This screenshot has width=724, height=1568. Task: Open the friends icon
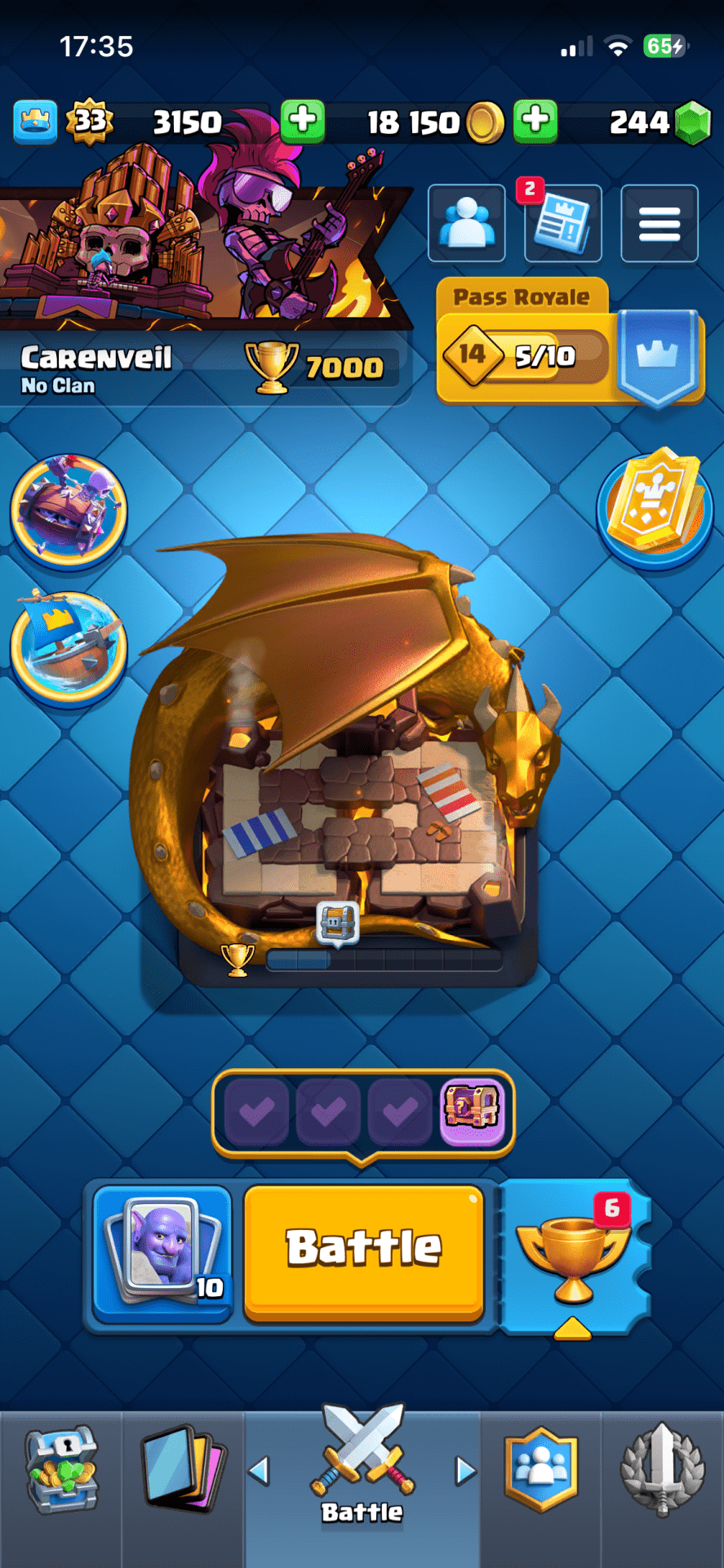tap(466, 224)
